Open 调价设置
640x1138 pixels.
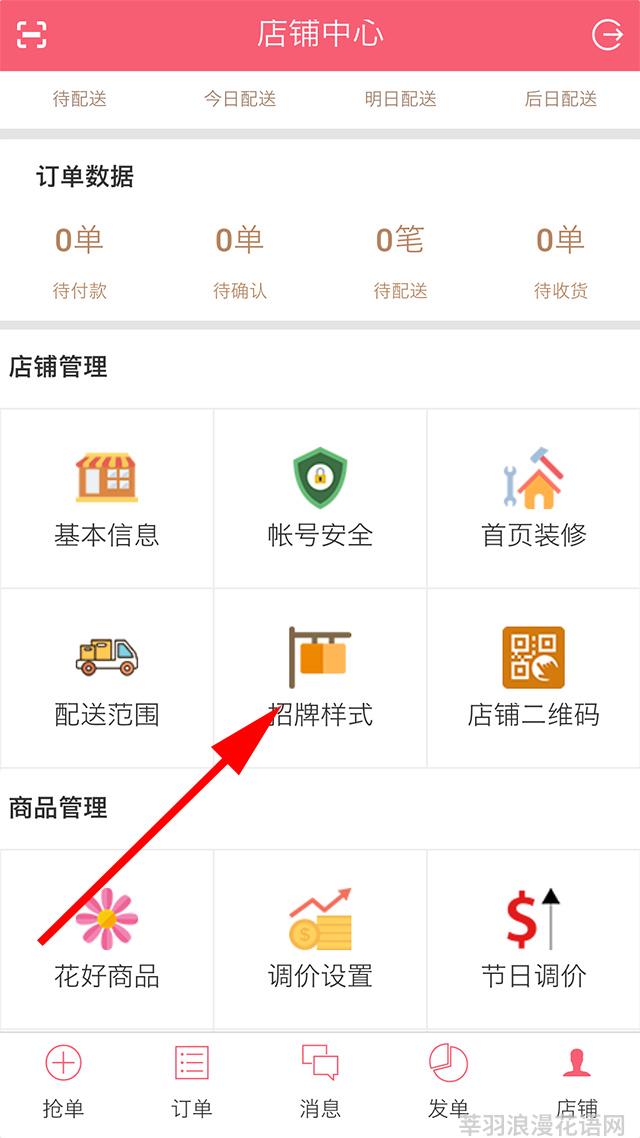(x=320, y=940)
